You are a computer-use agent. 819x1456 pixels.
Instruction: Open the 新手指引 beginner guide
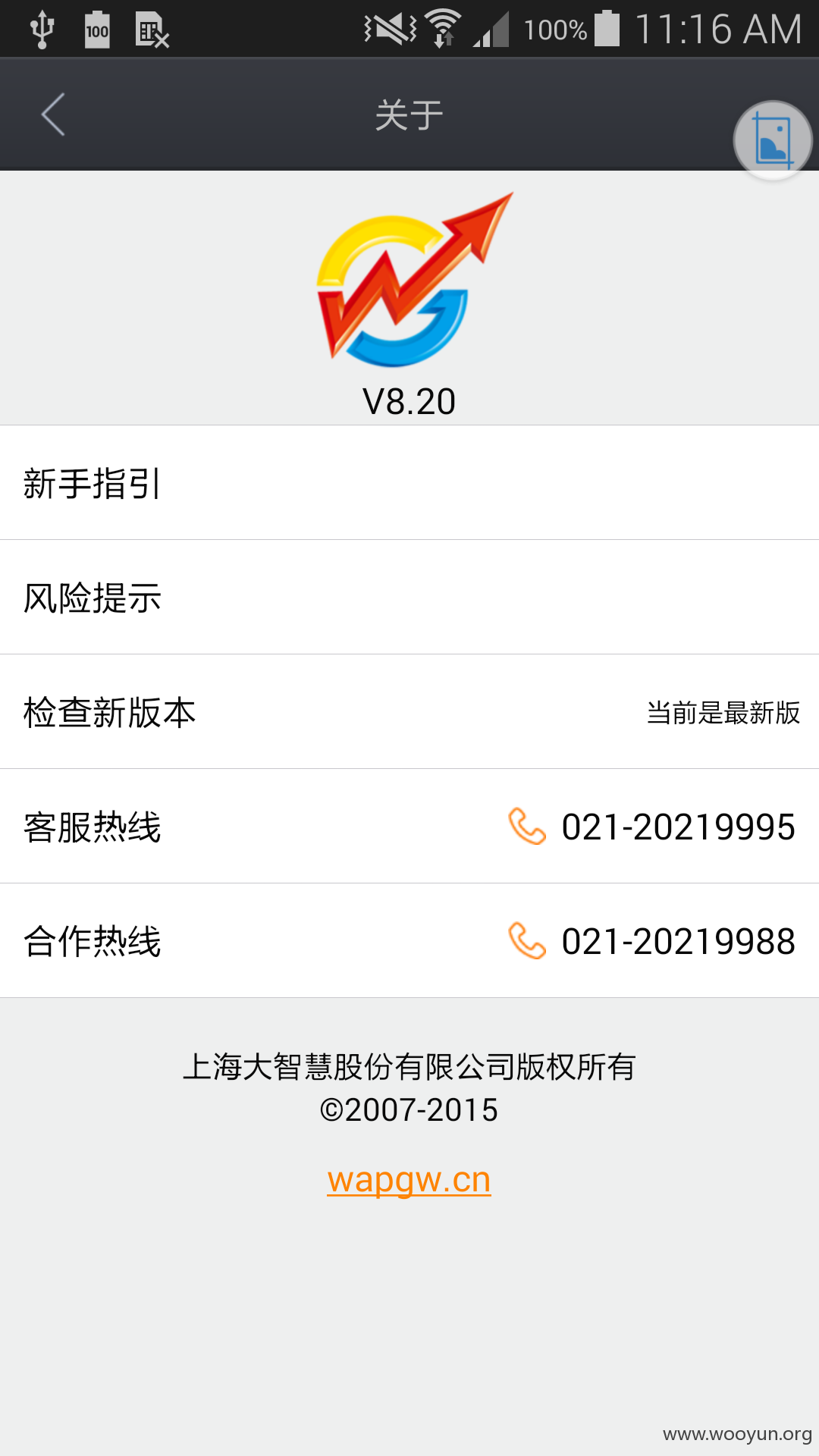click(409, 483)
